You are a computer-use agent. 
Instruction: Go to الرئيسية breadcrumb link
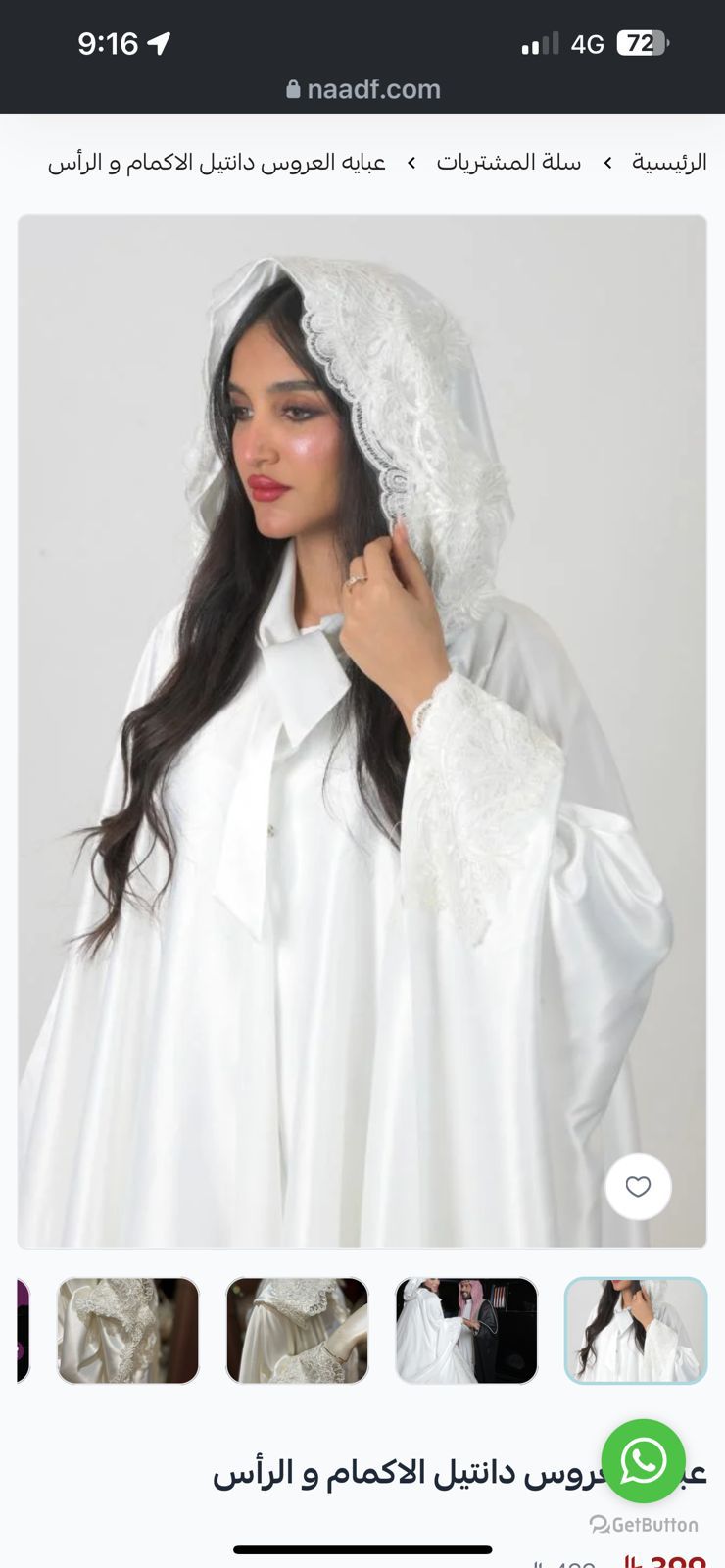(x=669, y=163)
